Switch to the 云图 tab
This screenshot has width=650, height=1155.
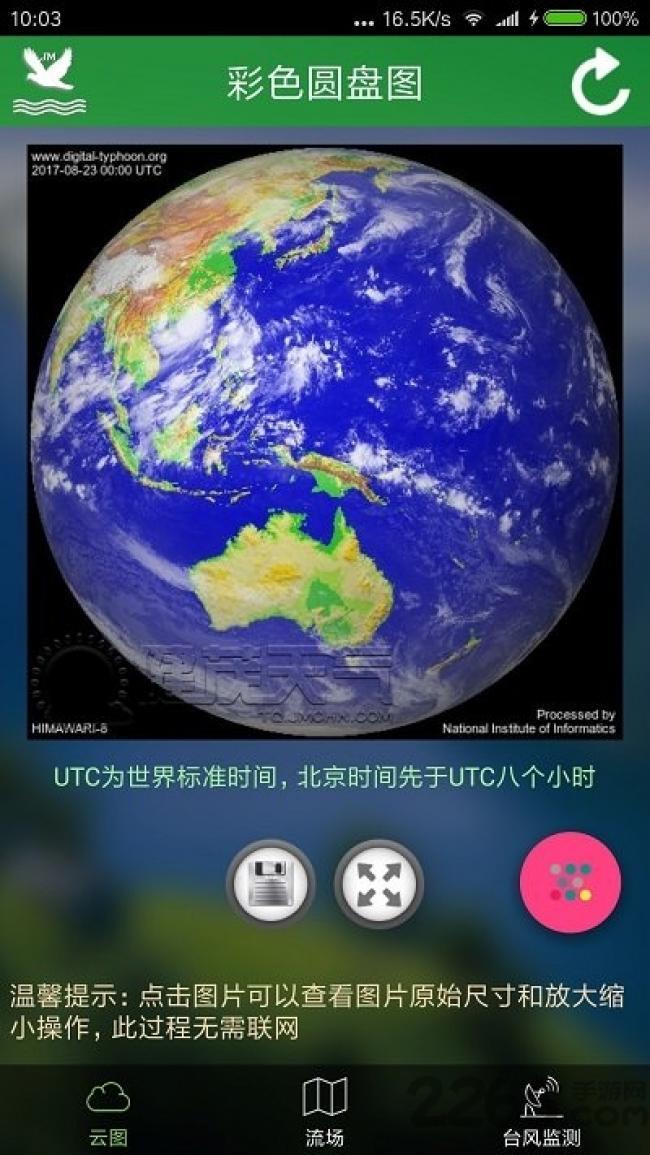pos(108,1111)
